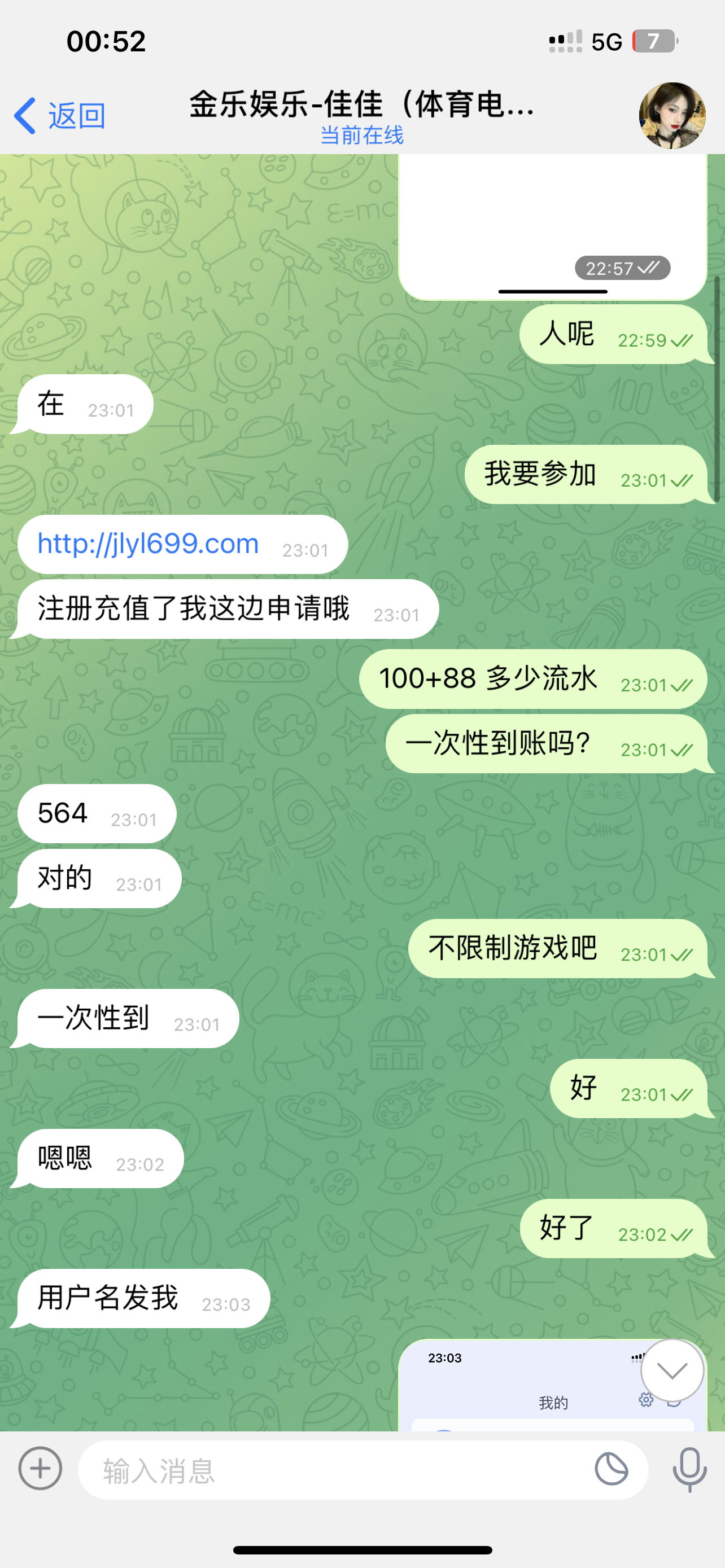Go back using the 返回 button
The height and width of the screenshot is (1568, 725).
coord(61,116)
